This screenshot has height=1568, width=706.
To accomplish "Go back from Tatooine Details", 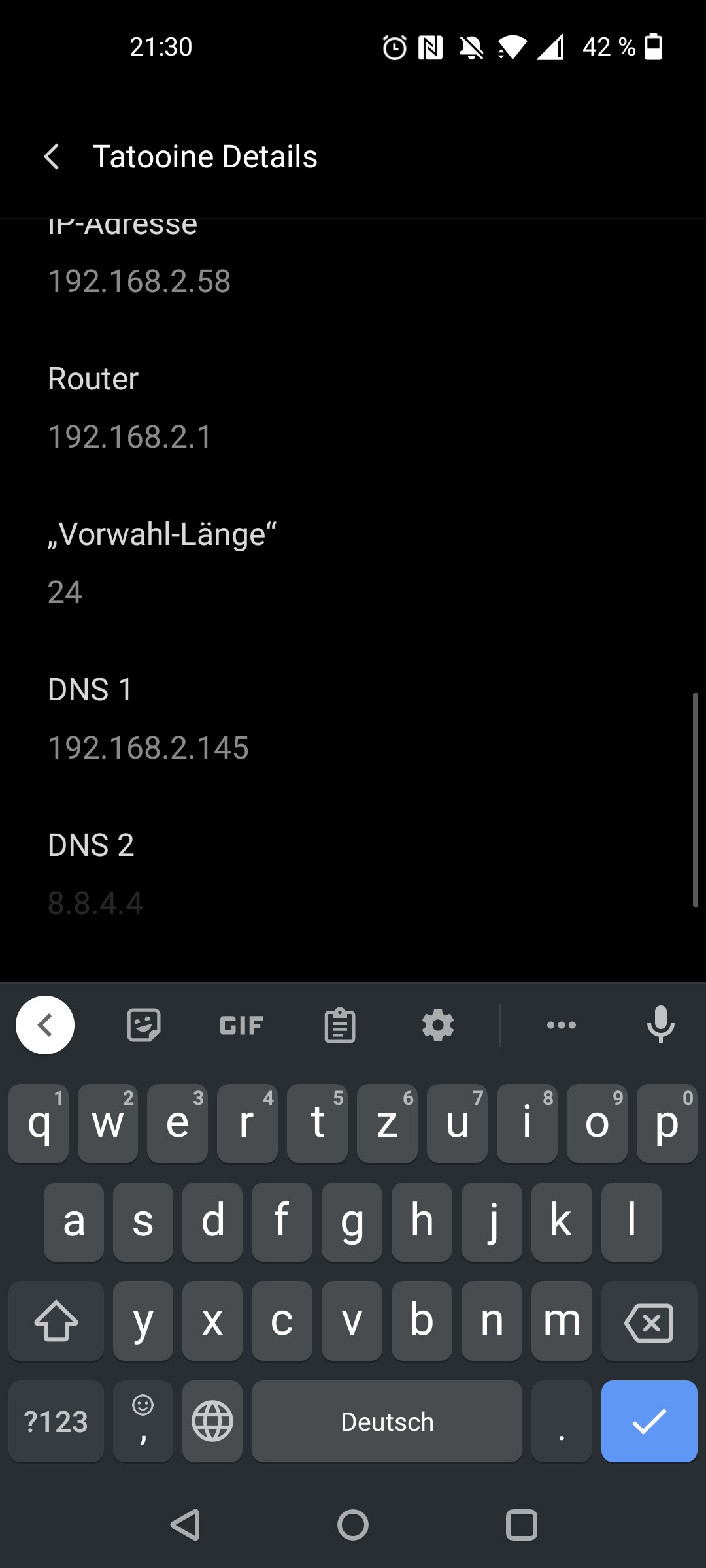I will coord(52,157).
